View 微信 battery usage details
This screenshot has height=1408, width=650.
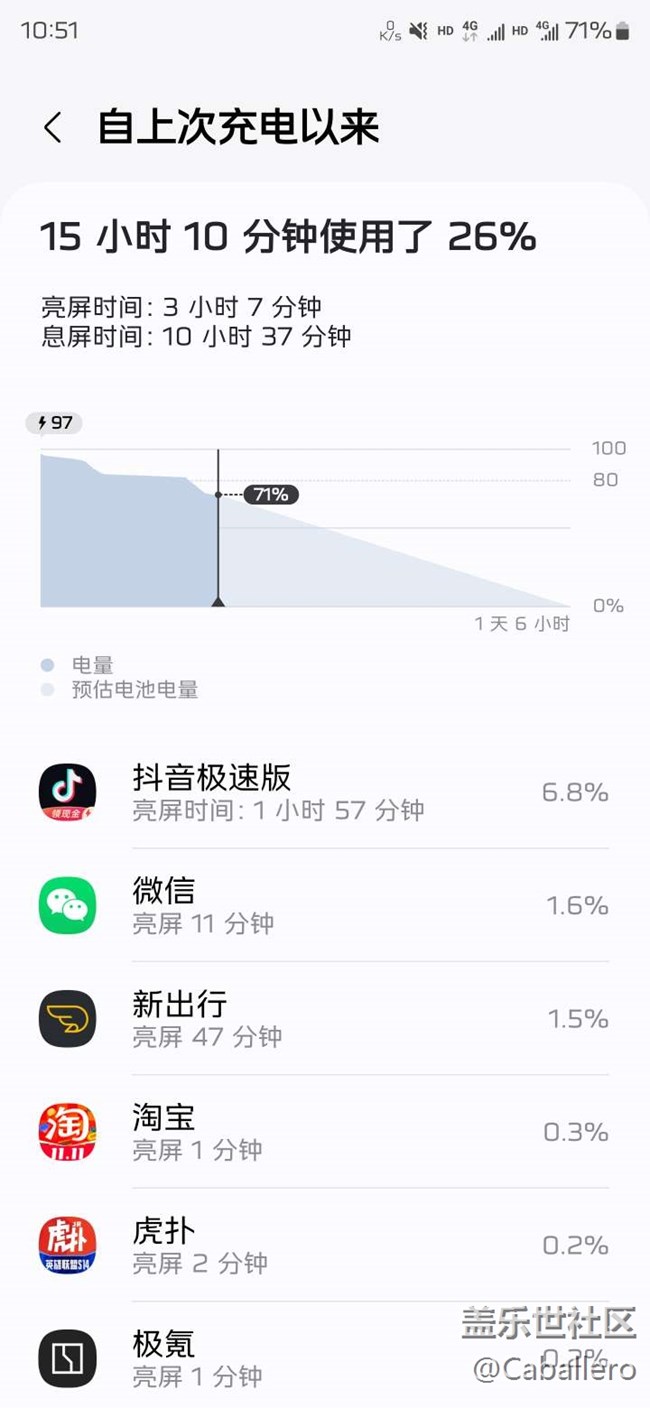324,906
